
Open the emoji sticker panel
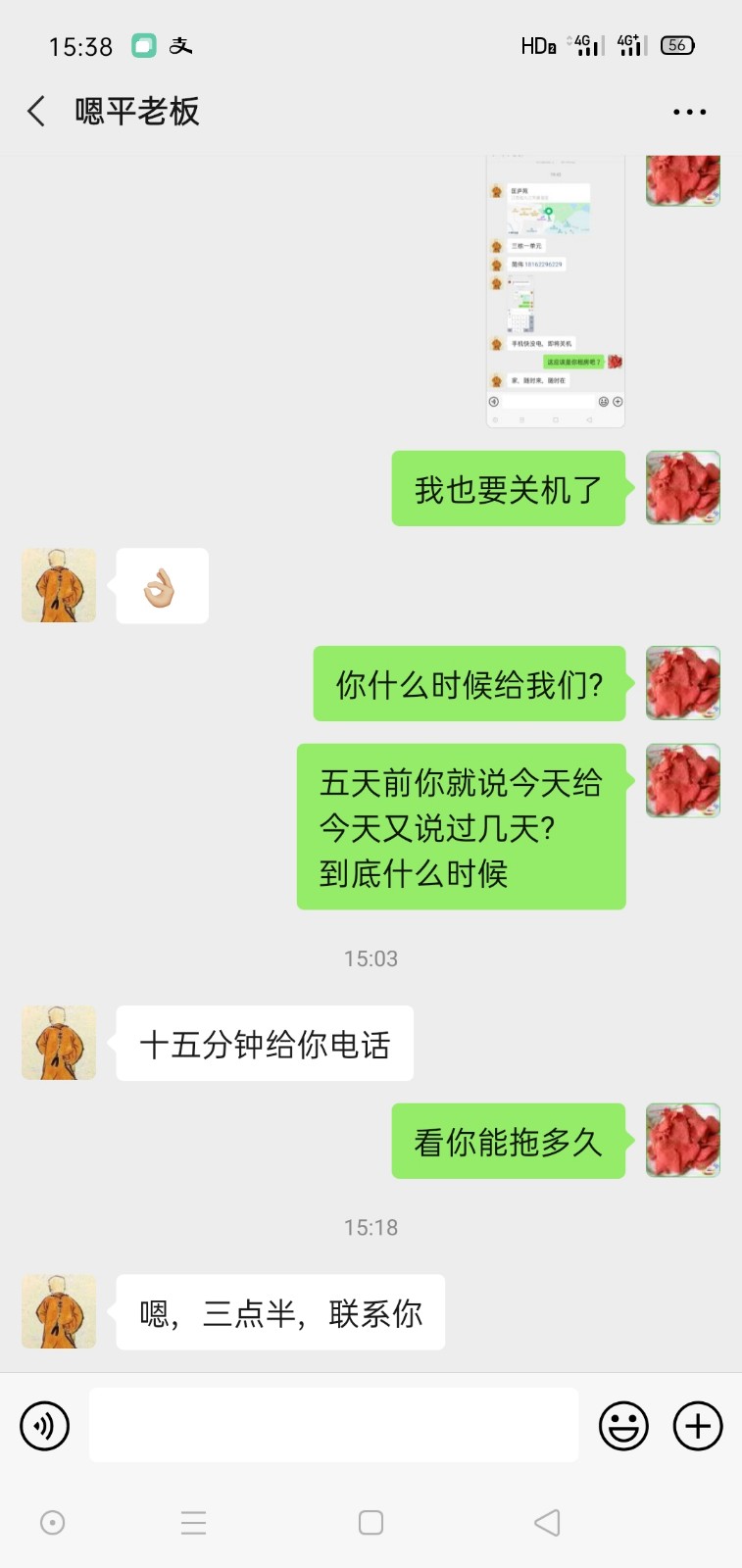pyautogui.click(x=623, y=1425)
